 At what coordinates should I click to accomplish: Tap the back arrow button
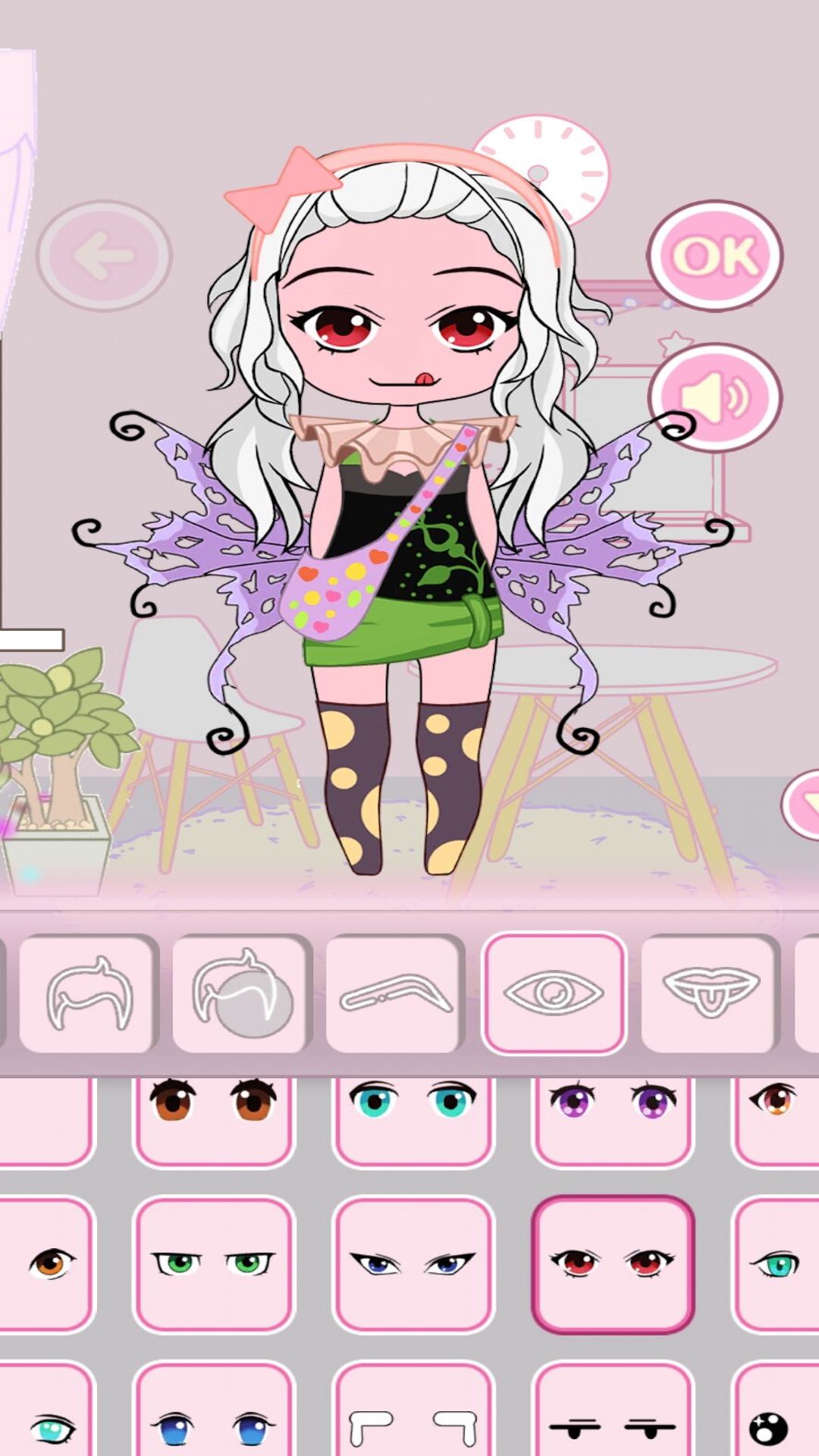point(105,256)
